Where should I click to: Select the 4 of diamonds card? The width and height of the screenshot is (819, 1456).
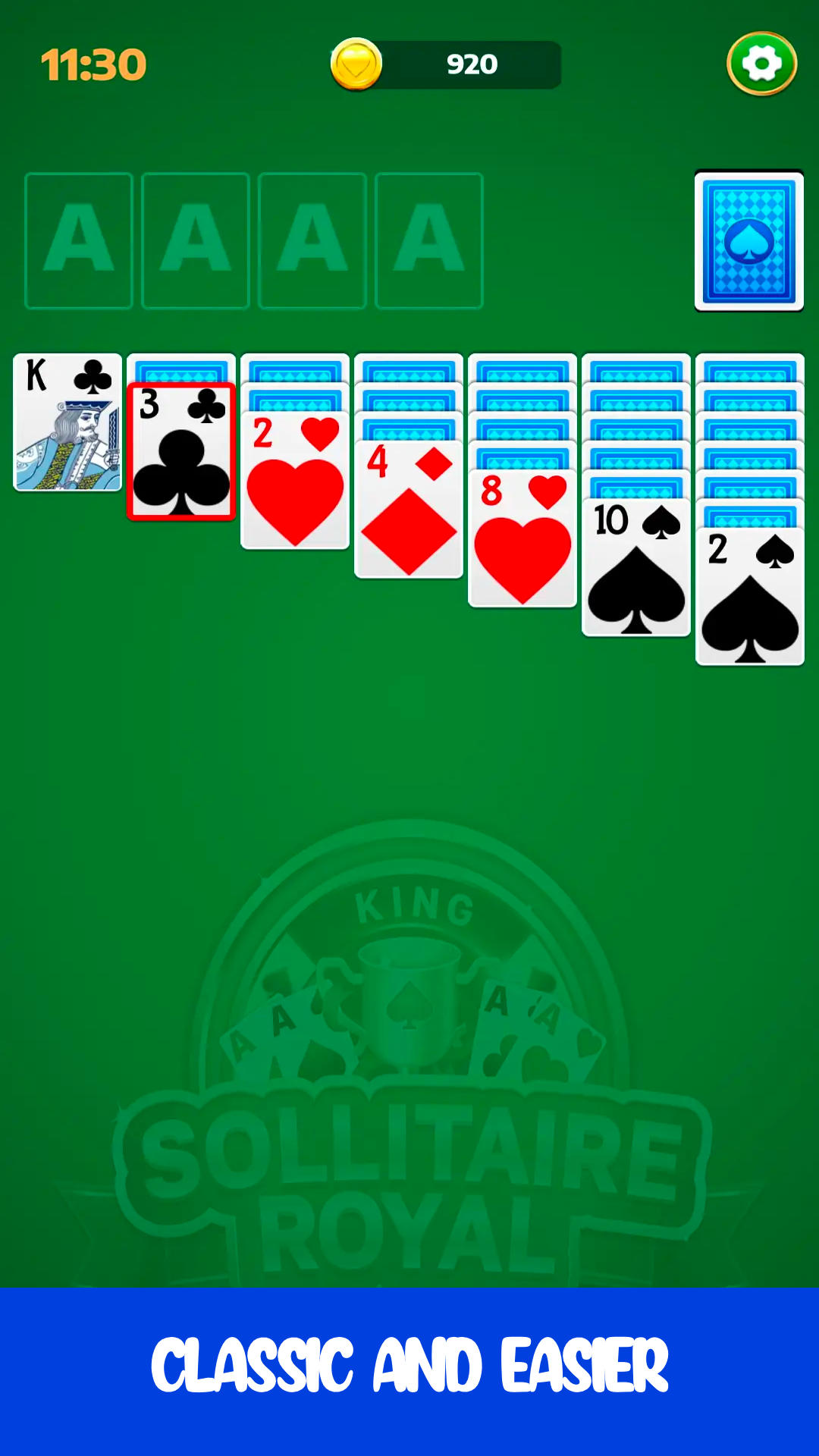(x=409, y=509)
